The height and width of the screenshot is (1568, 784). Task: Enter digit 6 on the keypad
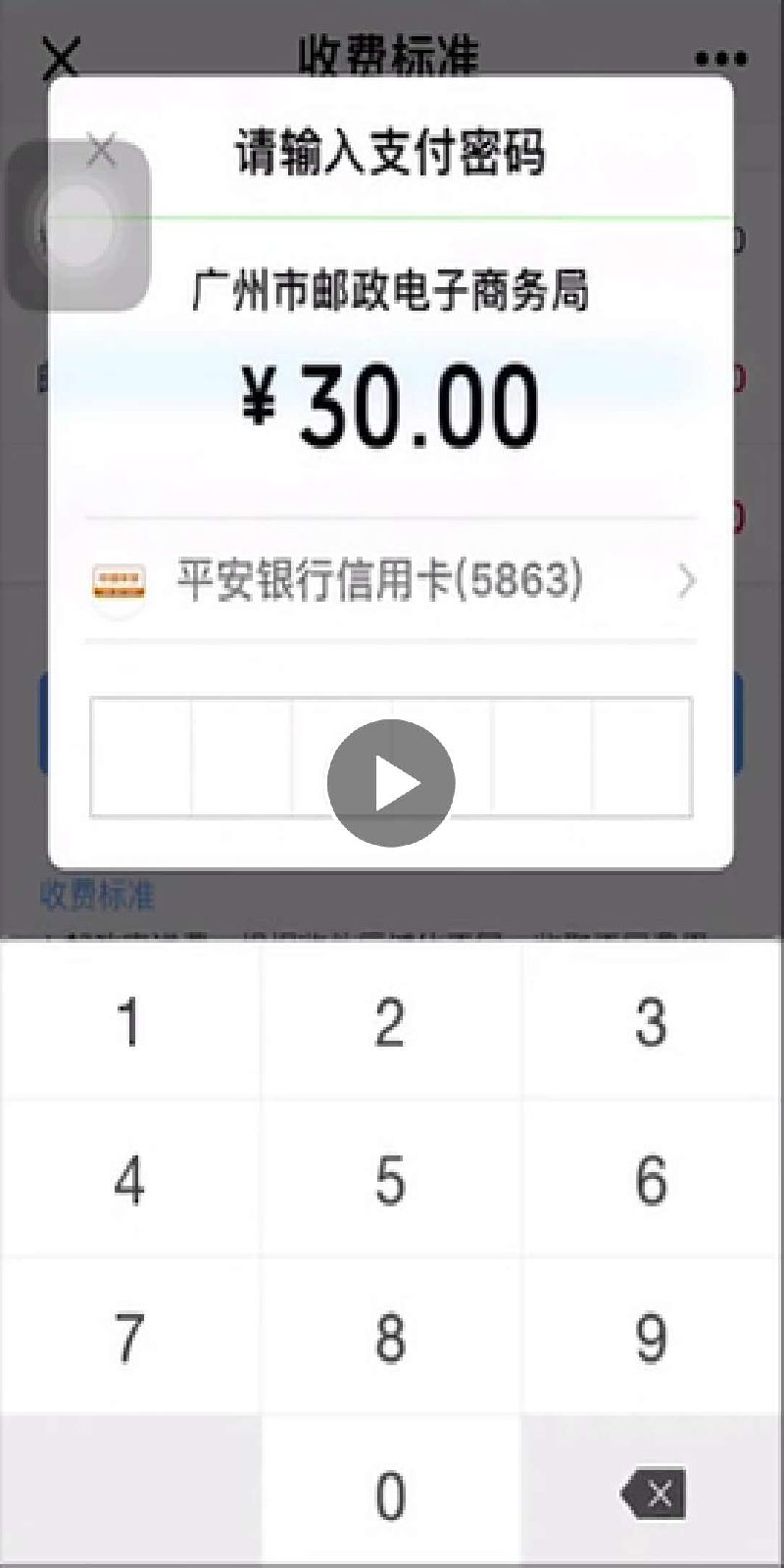click(651, 1179)
